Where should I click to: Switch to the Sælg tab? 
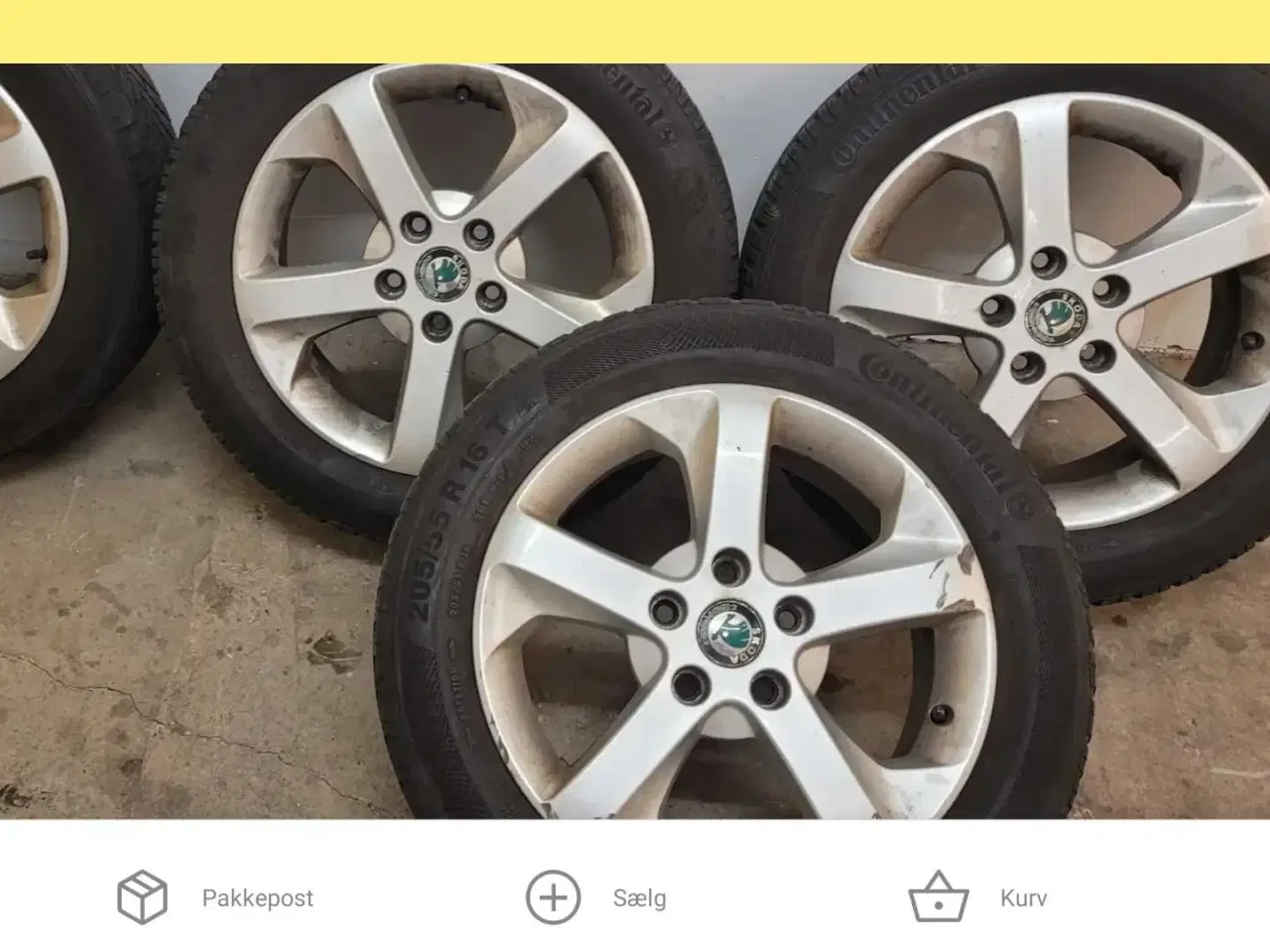pos(595,898)
